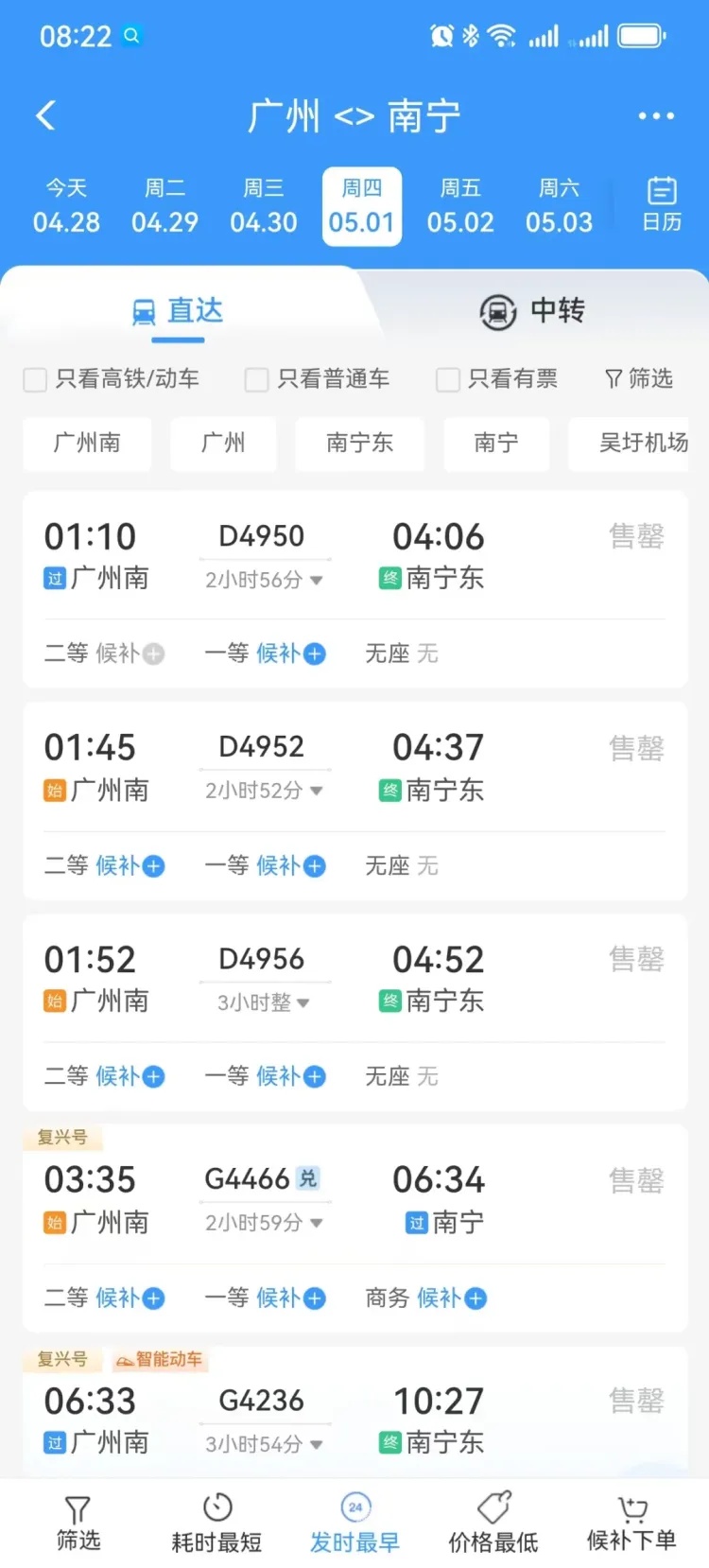The width and height of the screenshot is (709, 1568).
Task: Open duration dropdown for train G4466
Action: [x=263, y=1223]
